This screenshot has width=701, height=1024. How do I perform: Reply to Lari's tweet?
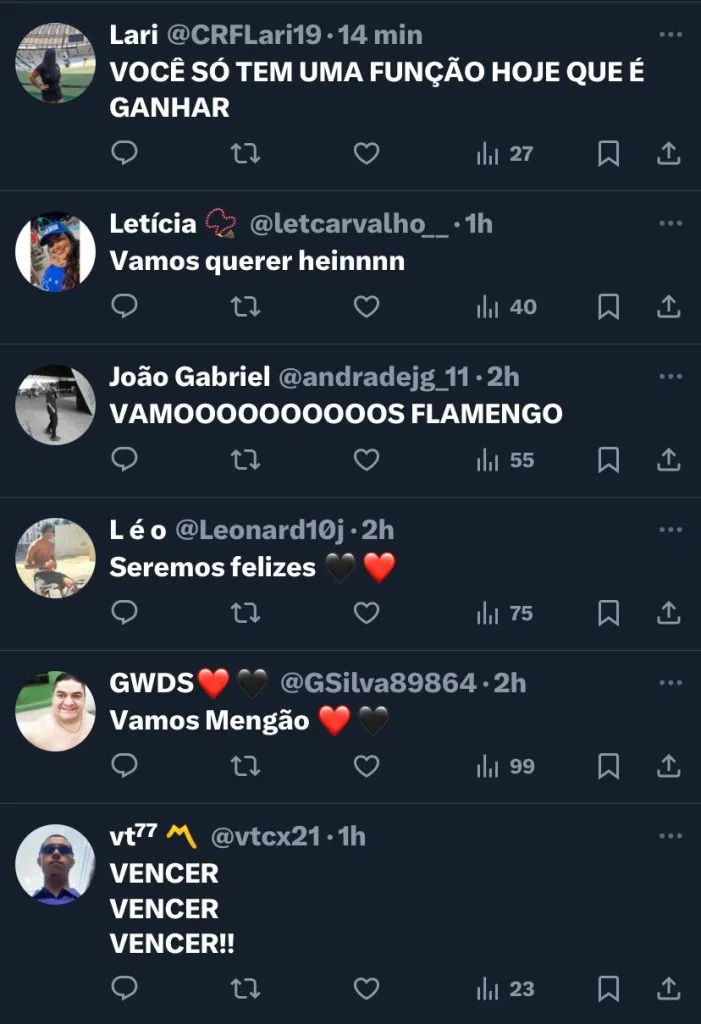(124, 153)
